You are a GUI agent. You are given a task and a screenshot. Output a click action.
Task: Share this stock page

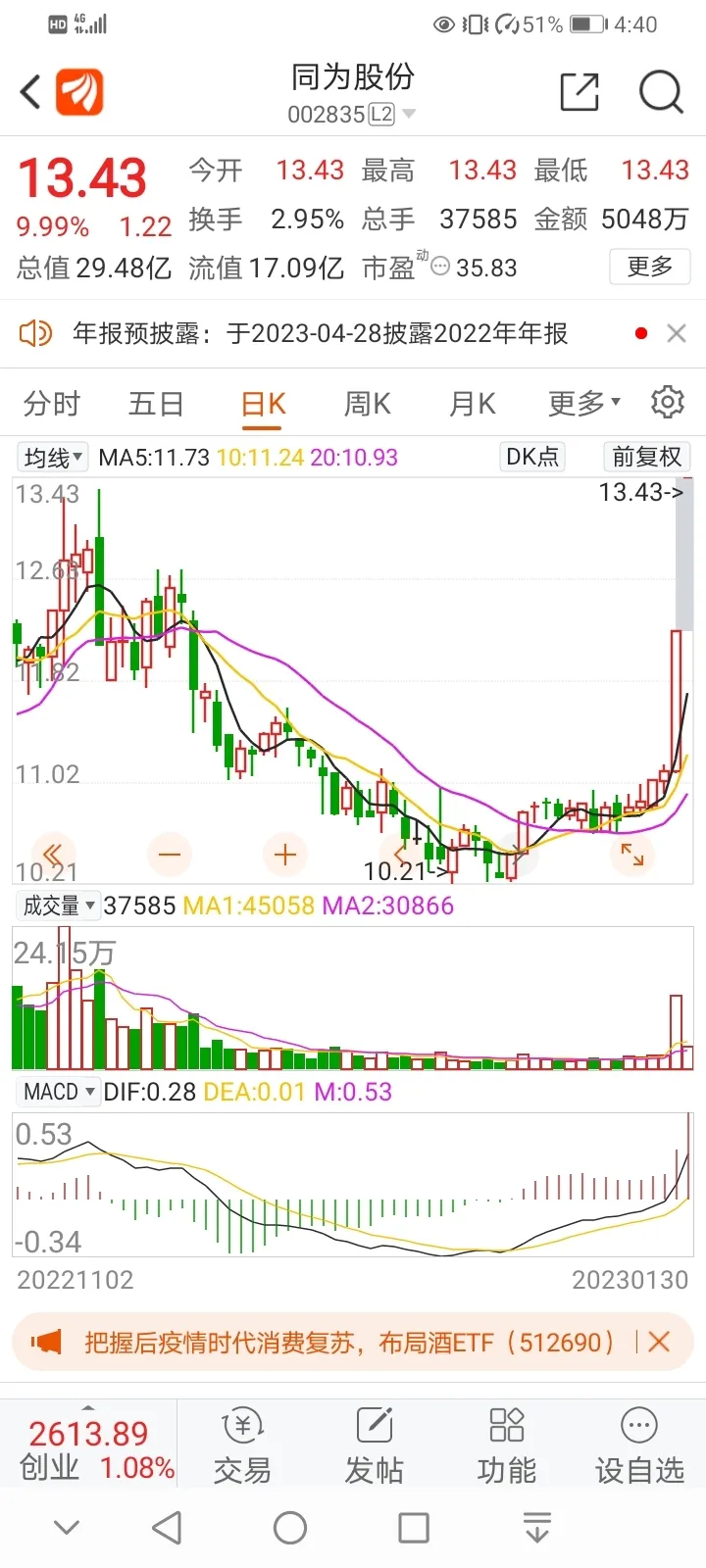coord(580,93)
